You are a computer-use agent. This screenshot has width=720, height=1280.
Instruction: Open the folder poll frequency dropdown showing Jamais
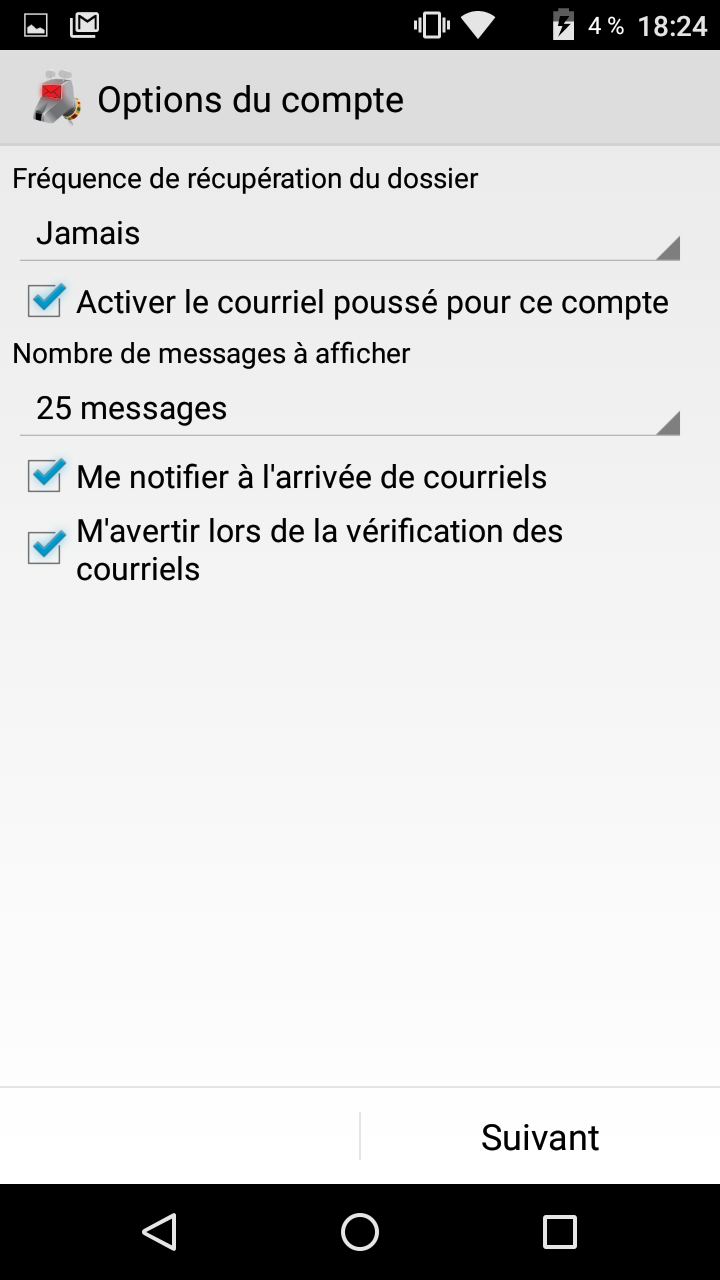[x=350, y=234]
